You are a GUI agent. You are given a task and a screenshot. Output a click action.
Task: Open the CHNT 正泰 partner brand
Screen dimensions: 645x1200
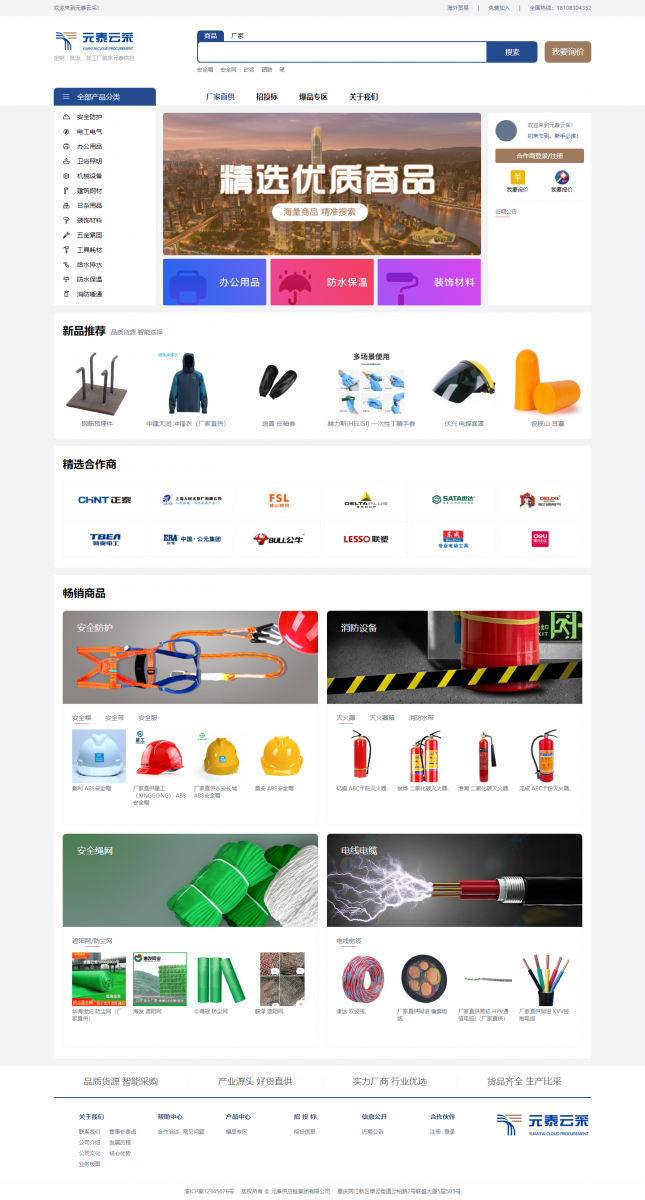point(105,499)
